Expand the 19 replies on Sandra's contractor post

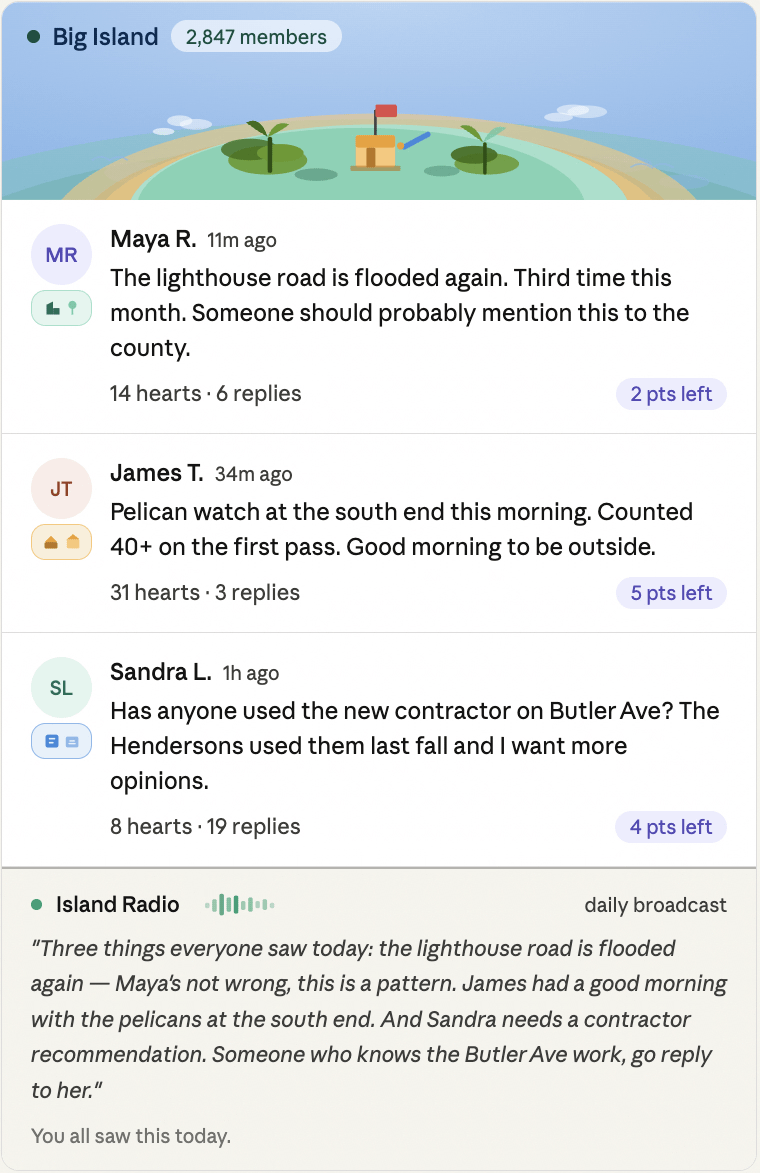tap(255, 826)
